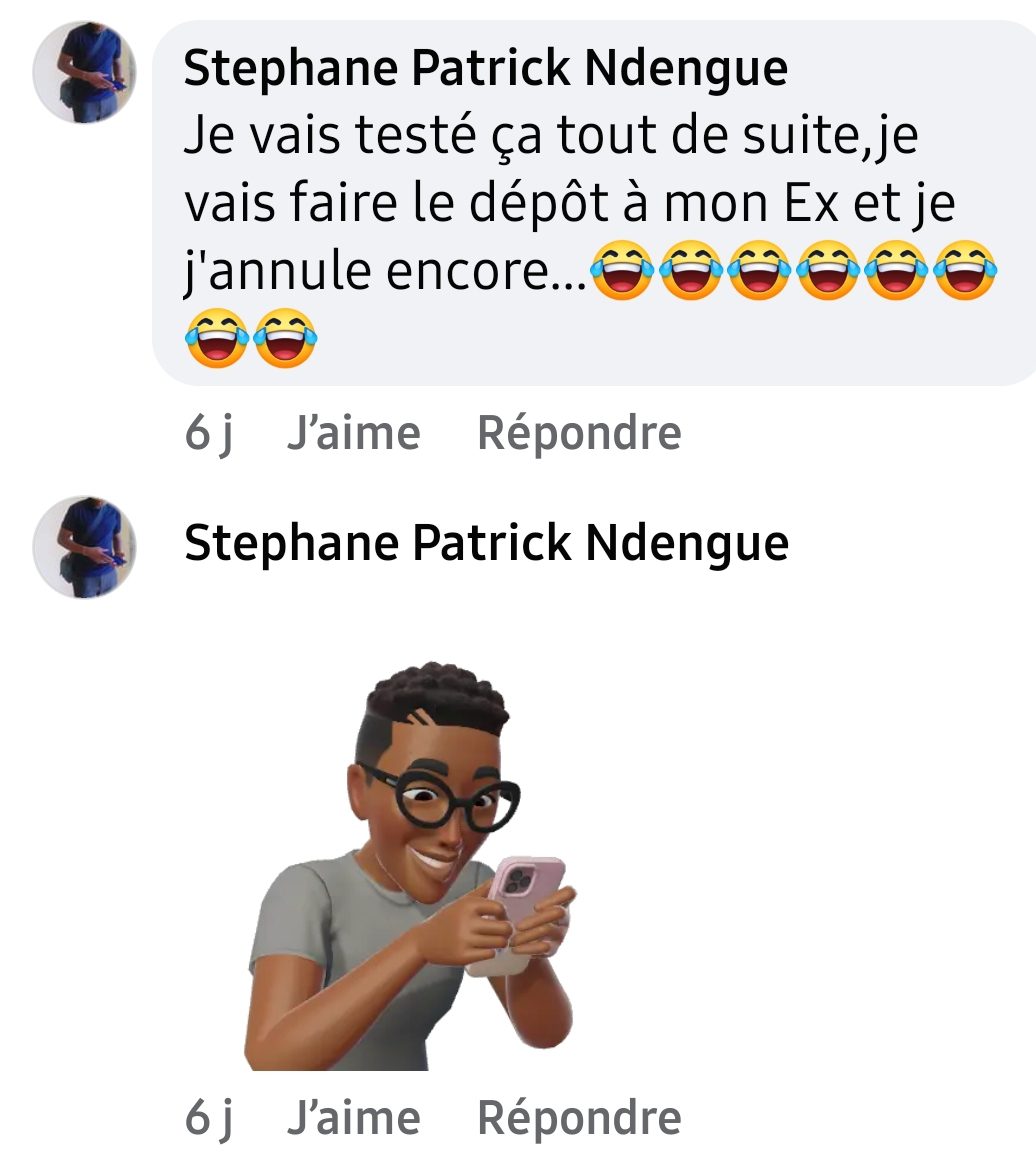This screenshot has height=1165, width=1036.
Task: Like the avatar sticker comment
Action: point(353,1118)
